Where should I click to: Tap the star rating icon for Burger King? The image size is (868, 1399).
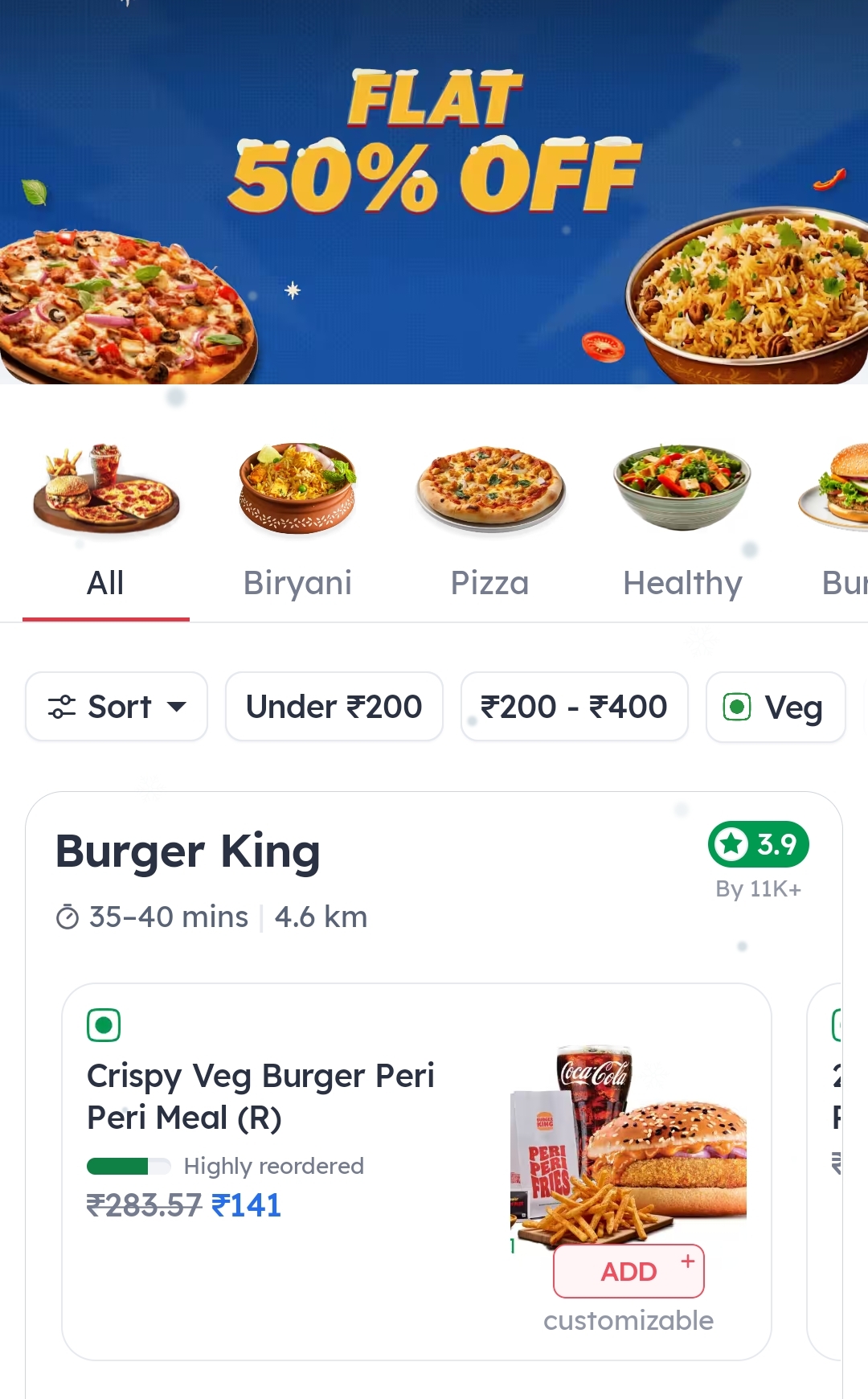[730, 844]
